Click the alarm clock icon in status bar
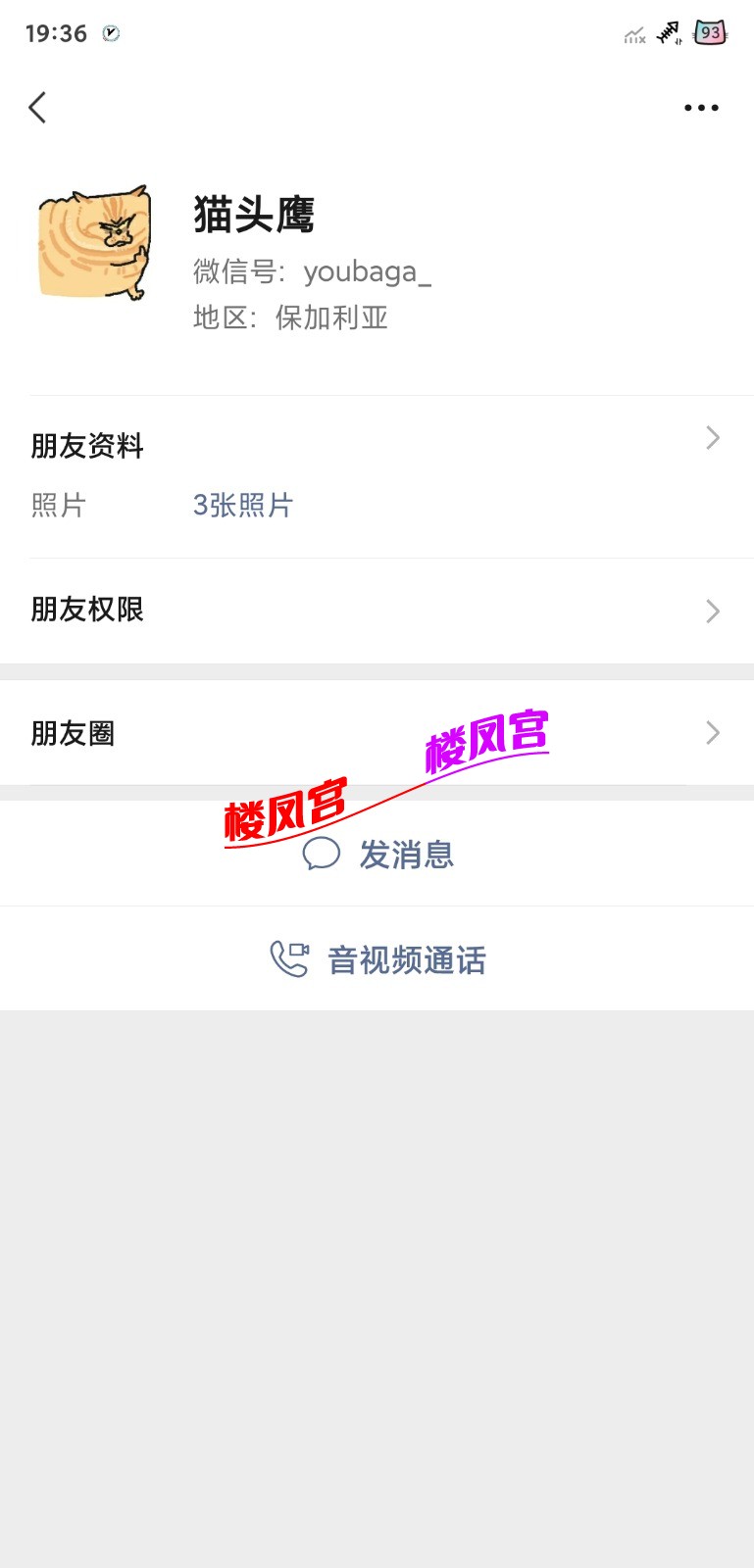754x1568 pixels. tap(111, 33)
